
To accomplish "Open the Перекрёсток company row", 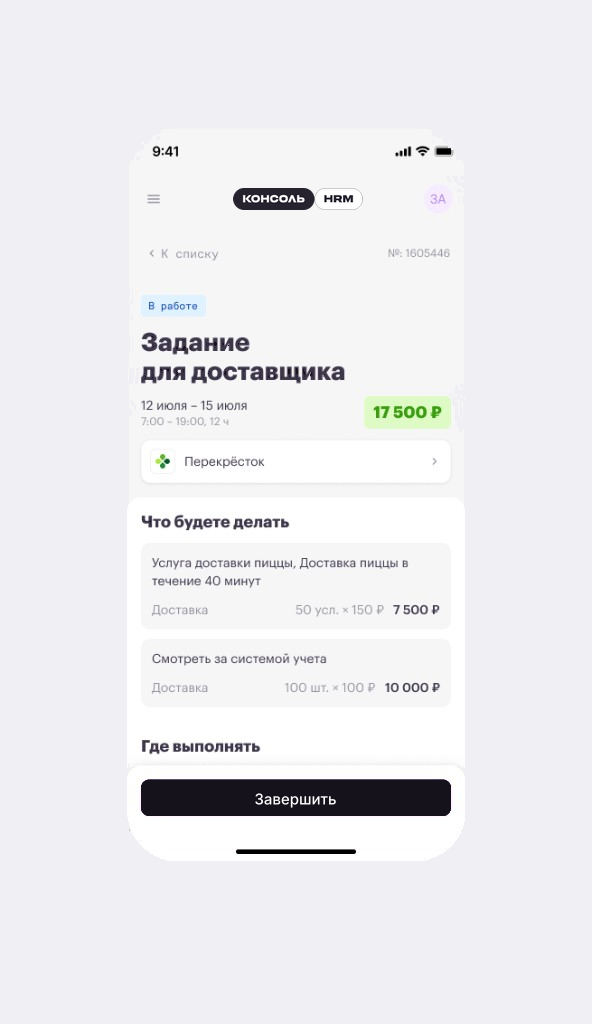I will (296, 462).
